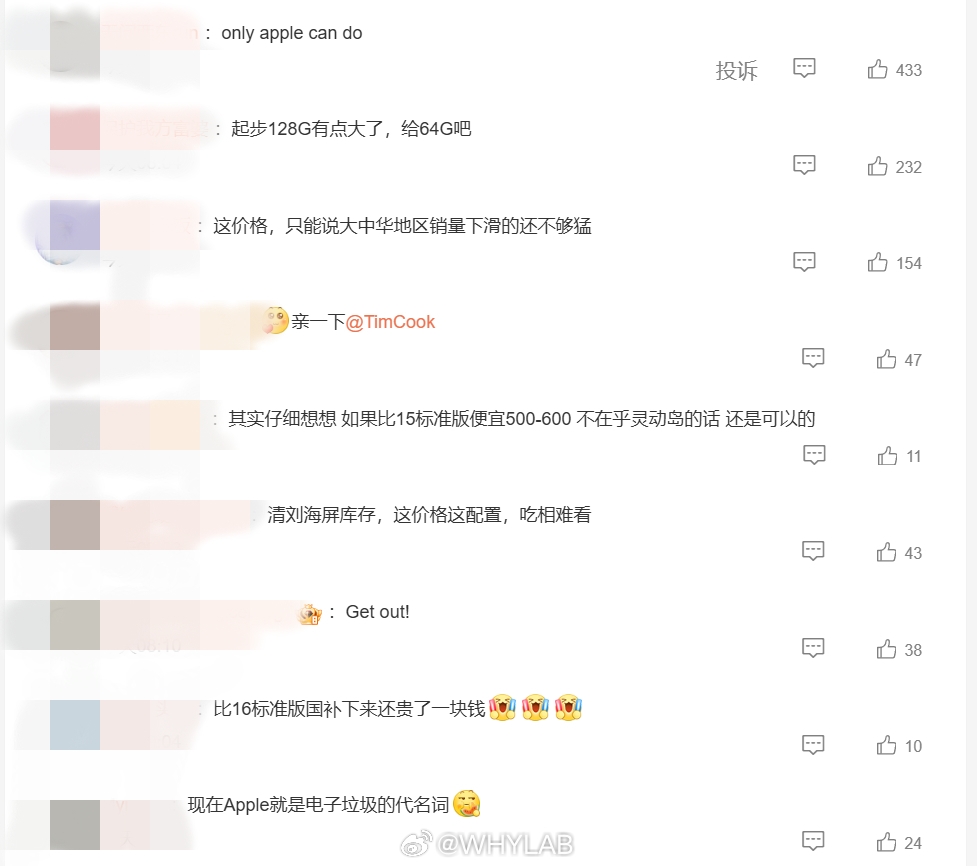This screenshot has width=977, height=866.
Task: Reply to the 'Get out!' comment
Action: 813,648
